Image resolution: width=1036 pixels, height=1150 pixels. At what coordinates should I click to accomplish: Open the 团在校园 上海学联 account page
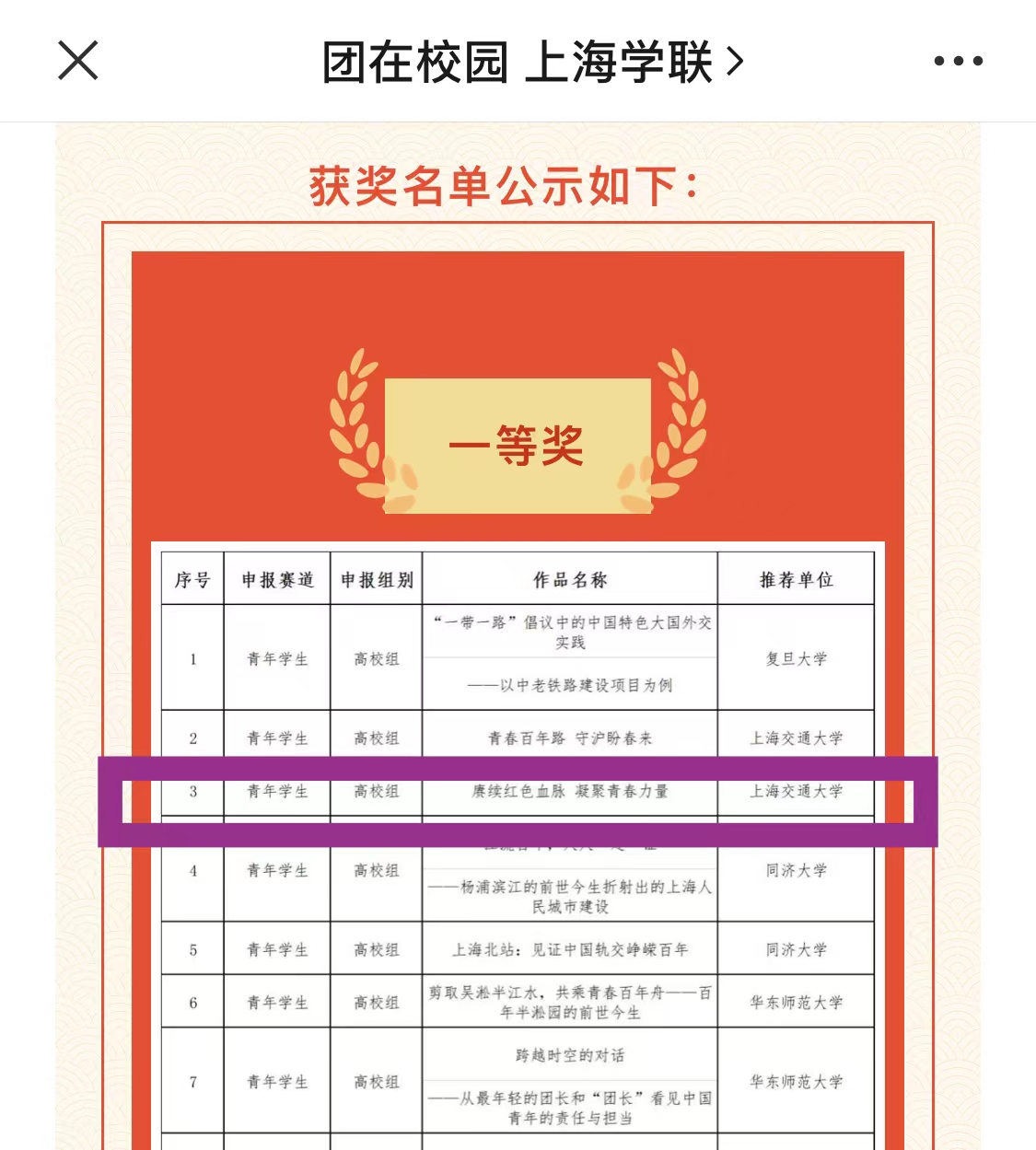(x=532, y=62)
